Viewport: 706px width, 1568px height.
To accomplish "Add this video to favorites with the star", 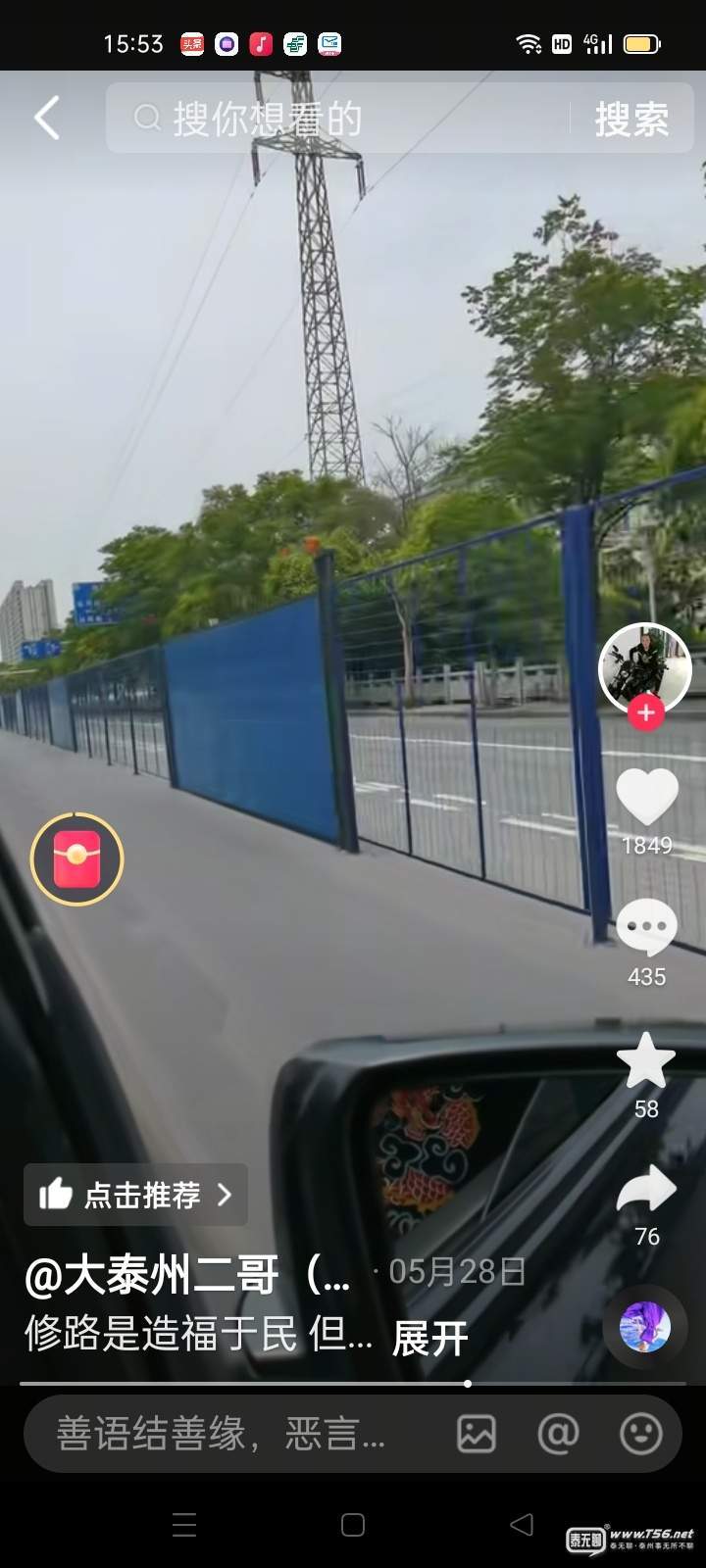I will coord(646,1061).
